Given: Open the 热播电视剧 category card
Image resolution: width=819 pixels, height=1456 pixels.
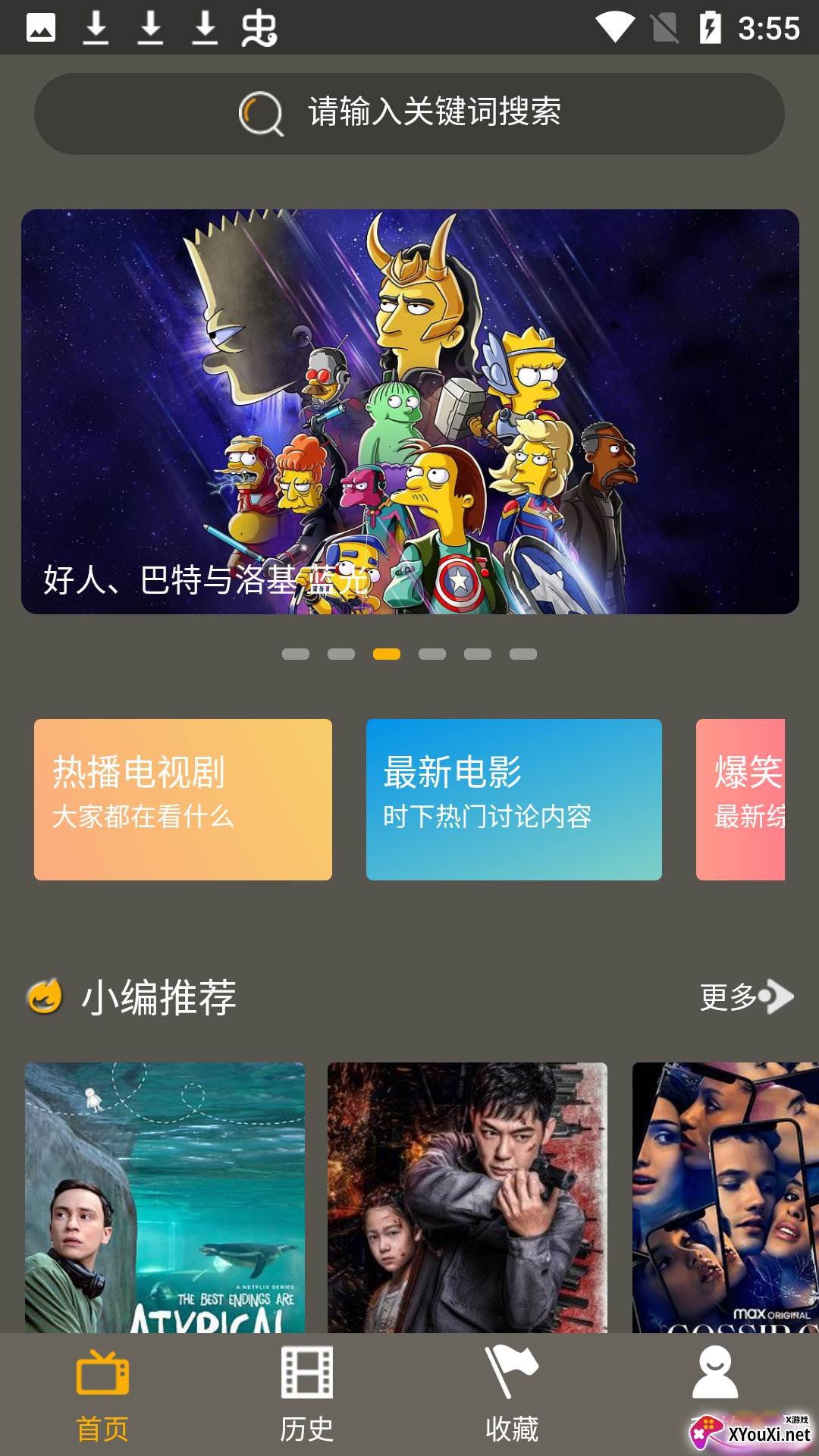Looking at the screenshot, I should [x=183, y=799].
